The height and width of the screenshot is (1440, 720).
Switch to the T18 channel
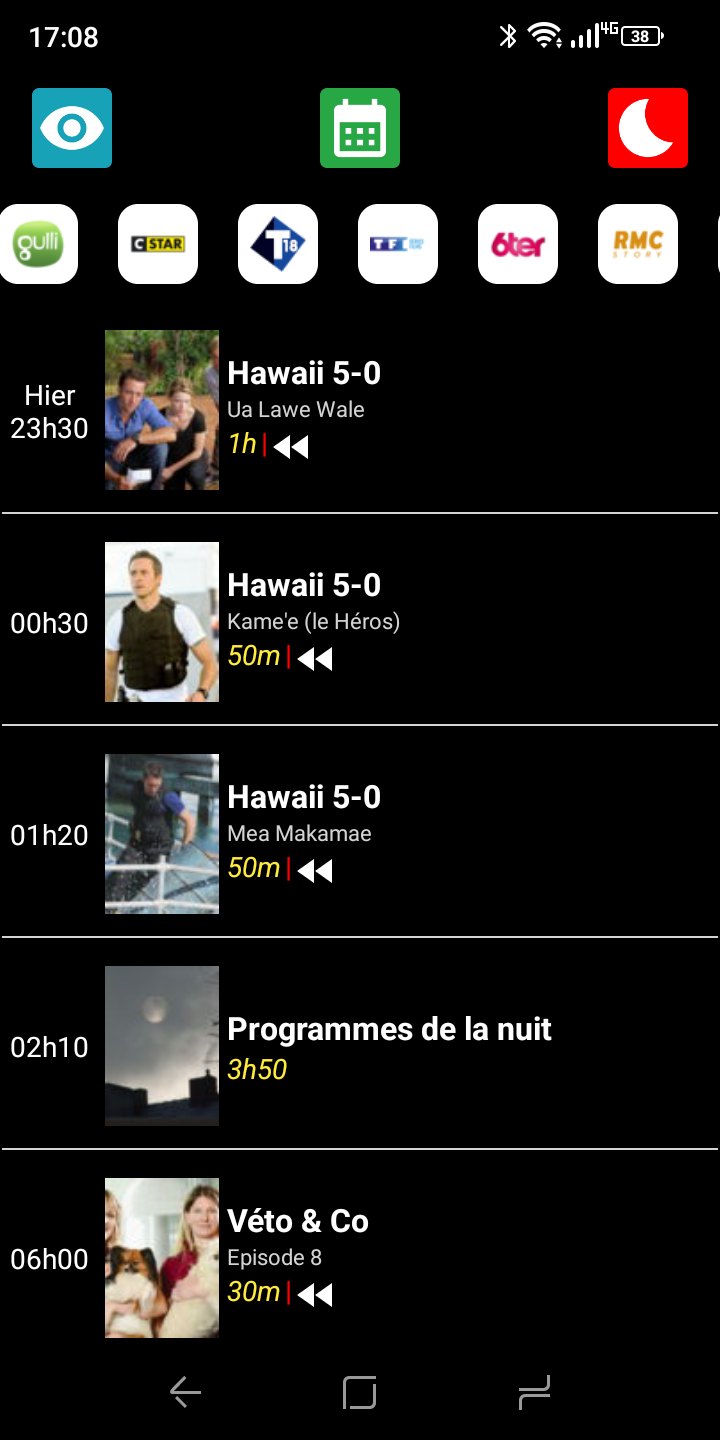click(x=278, y=244)
